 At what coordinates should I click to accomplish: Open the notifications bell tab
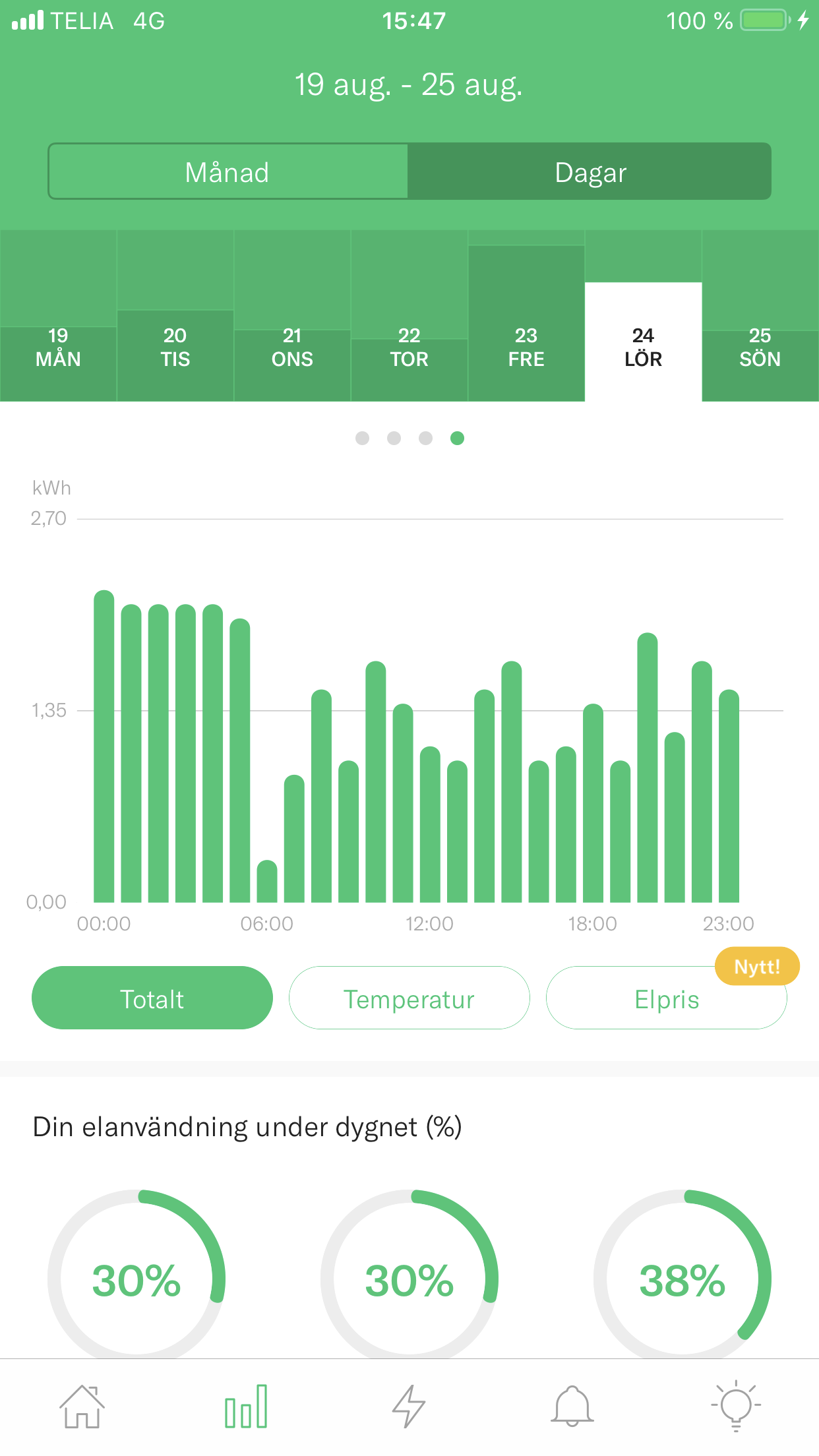pos(572,1406)
